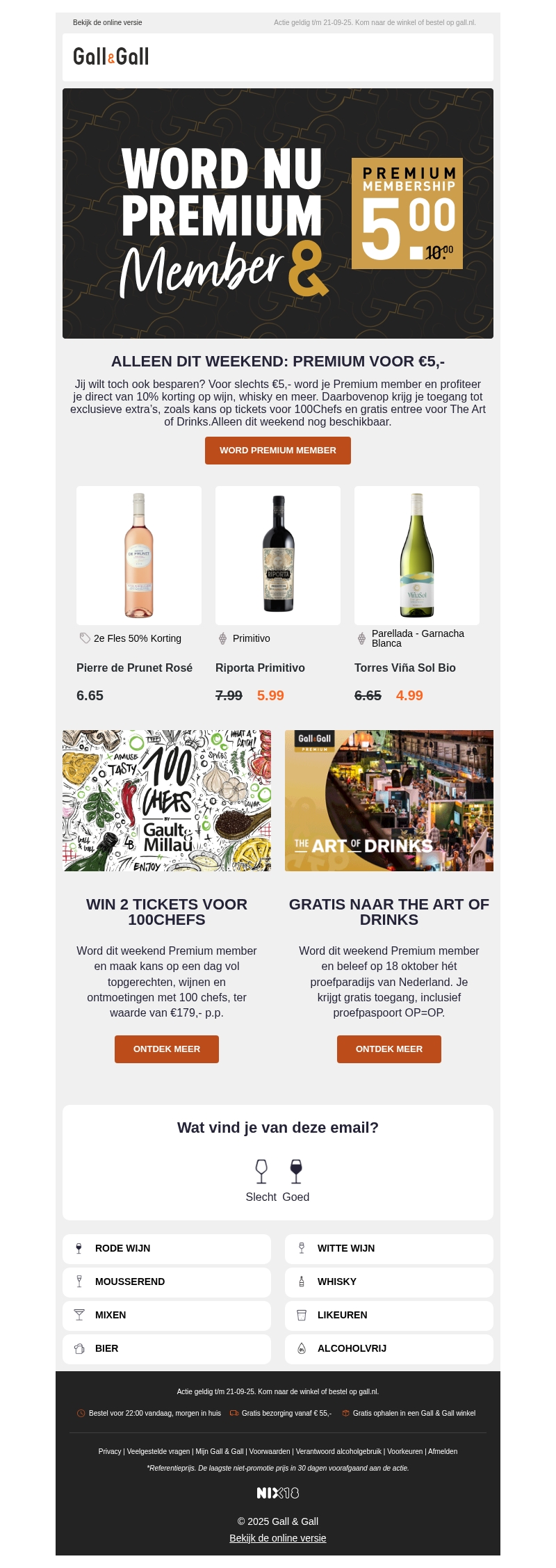Open the Witte Wijn category
Screen dimensions: 556x1568
tap(389, 1249)
